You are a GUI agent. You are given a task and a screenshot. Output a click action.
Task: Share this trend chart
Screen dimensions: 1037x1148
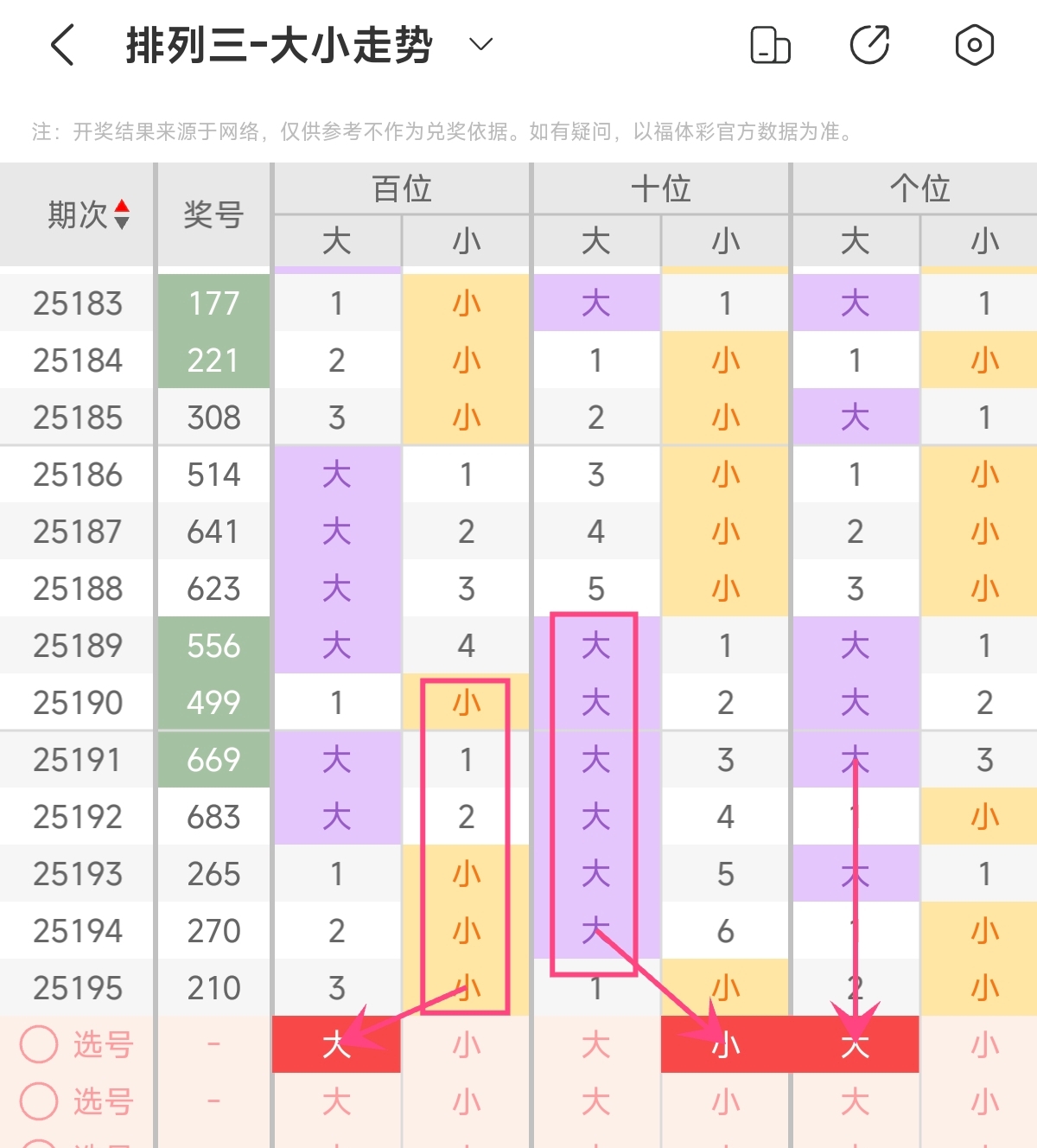pos(869,45)
